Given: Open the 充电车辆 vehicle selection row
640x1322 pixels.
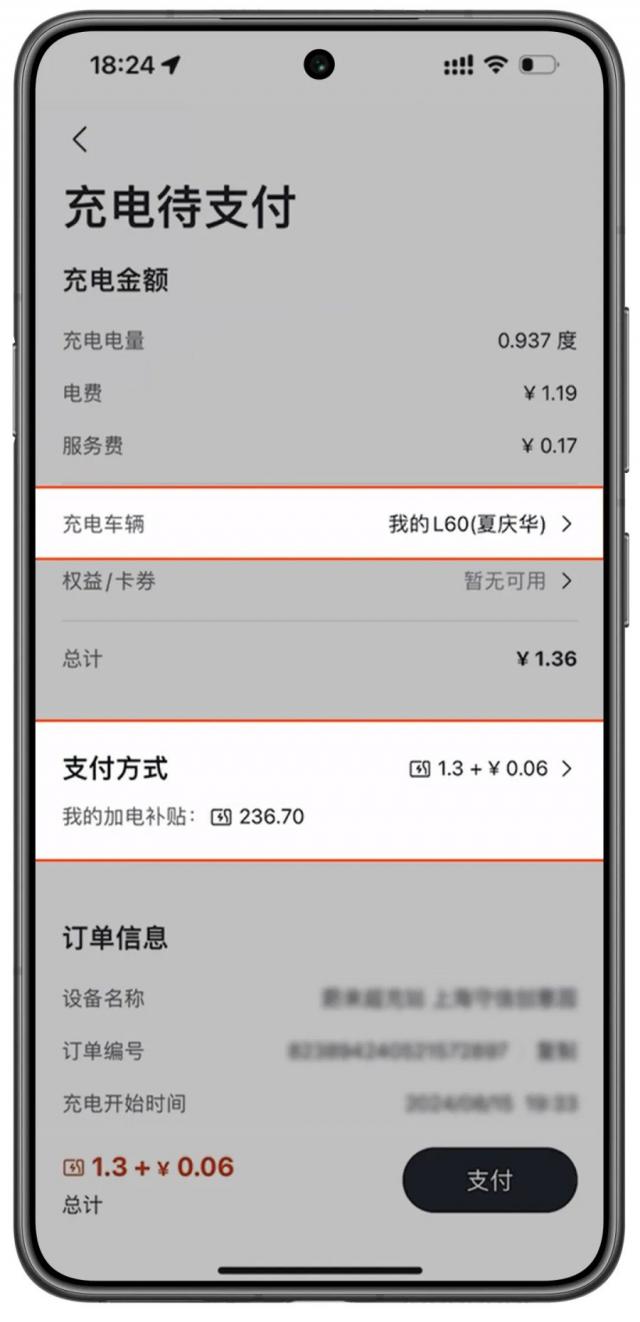Looking at the screenshot, I should click(x=320, y=524).
